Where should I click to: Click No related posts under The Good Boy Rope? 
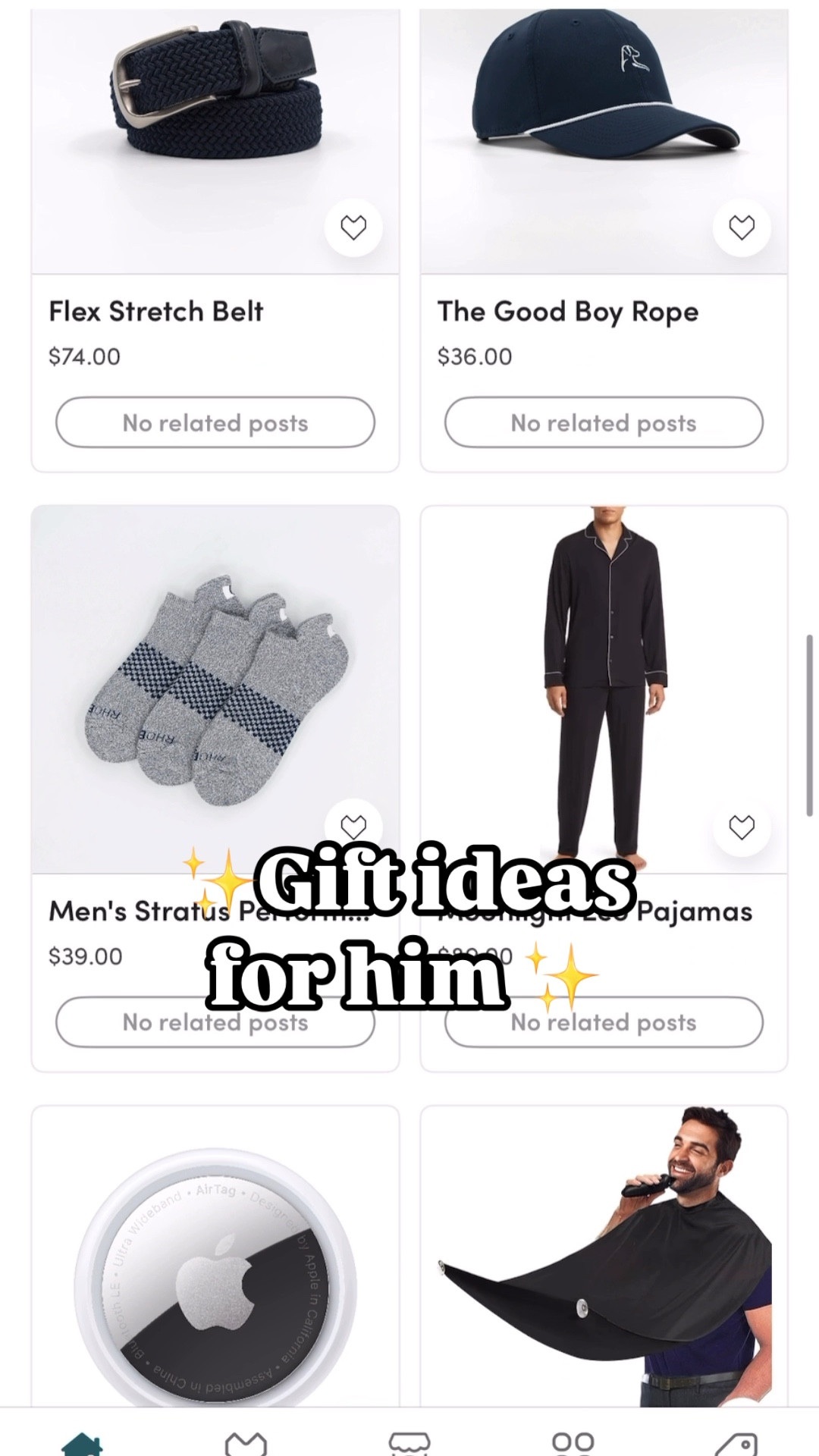(x=604, y=422)
